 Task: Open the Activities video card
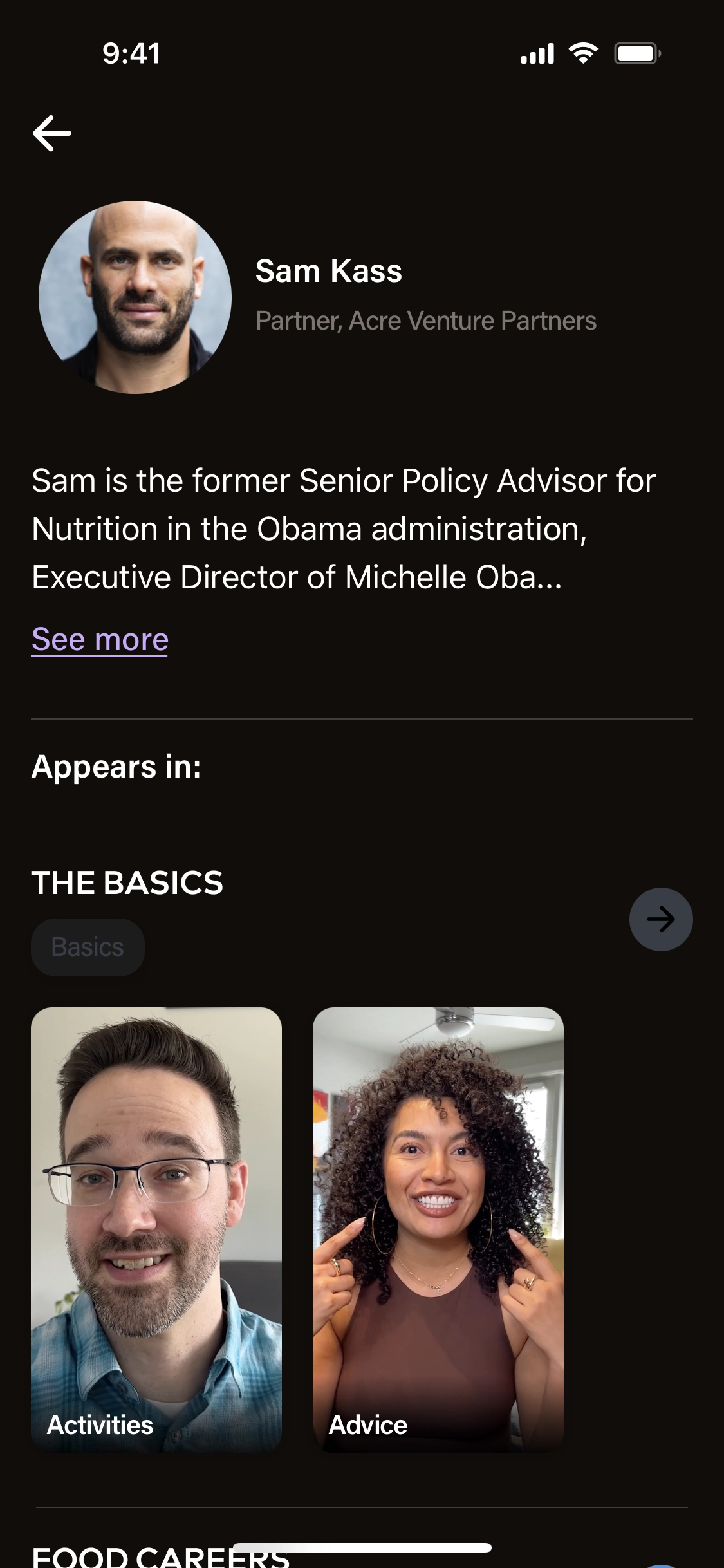coord(156,1229)
